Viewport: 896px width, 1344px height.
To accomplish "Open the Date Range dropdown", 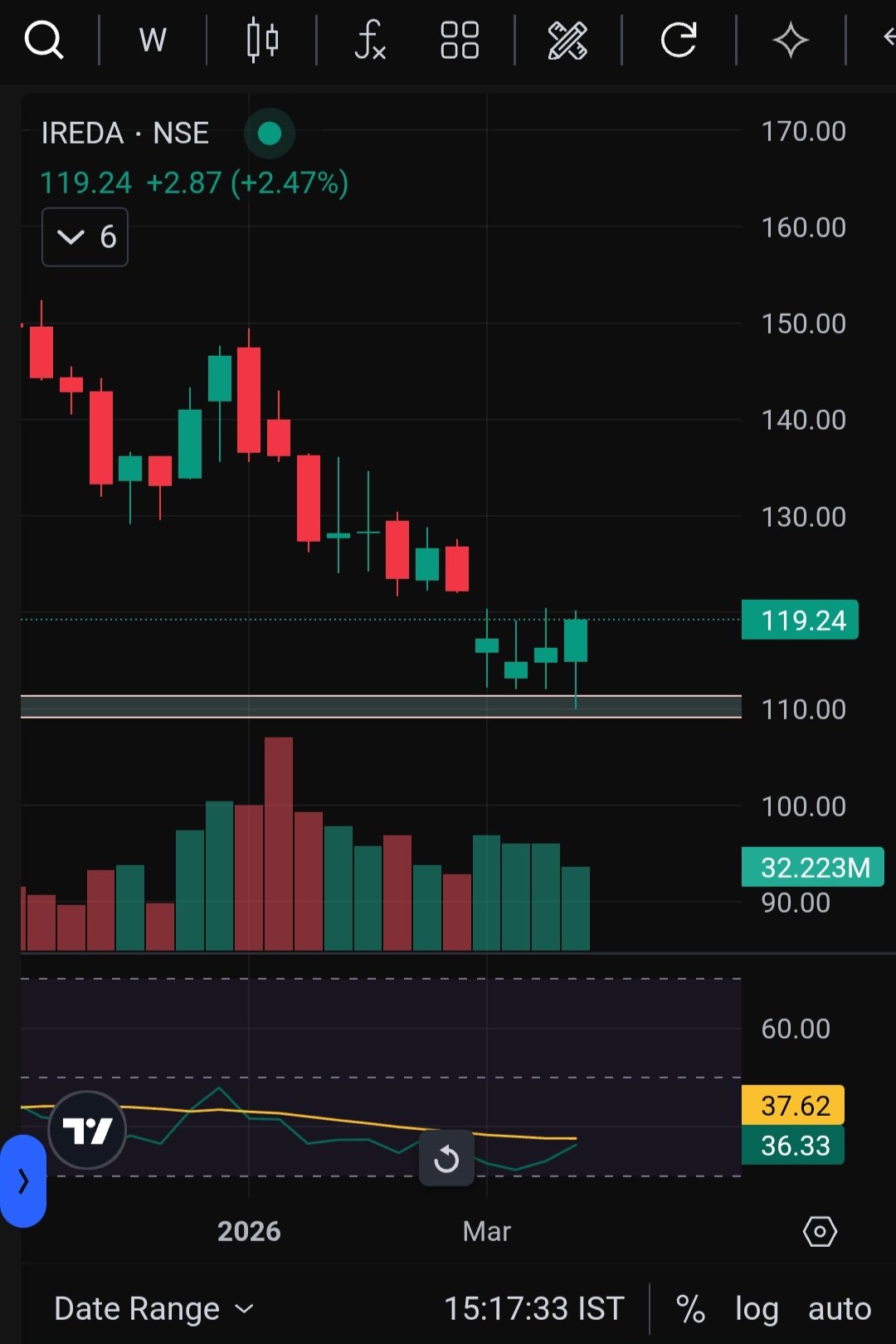I will pos(153,1309).
